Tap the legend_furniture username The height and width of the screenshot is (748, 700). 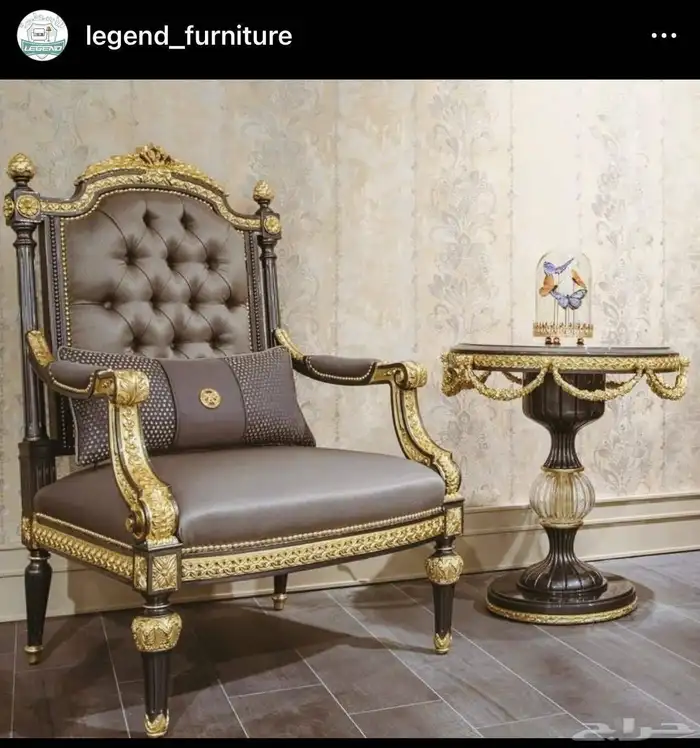coord(189,36)
